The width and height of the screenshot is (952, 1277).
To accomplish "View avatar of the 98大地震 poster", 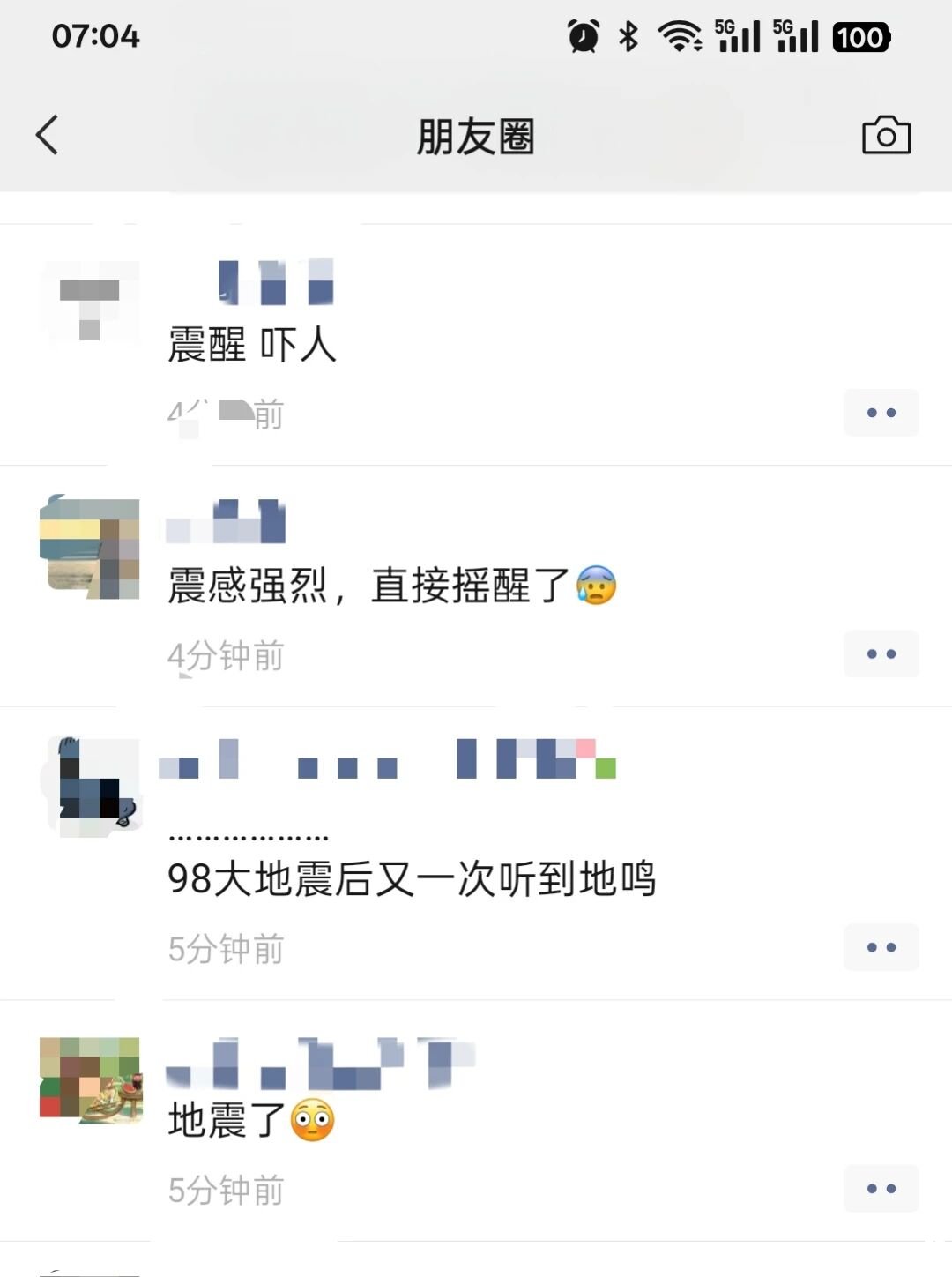I will click(x=92, y=787).
